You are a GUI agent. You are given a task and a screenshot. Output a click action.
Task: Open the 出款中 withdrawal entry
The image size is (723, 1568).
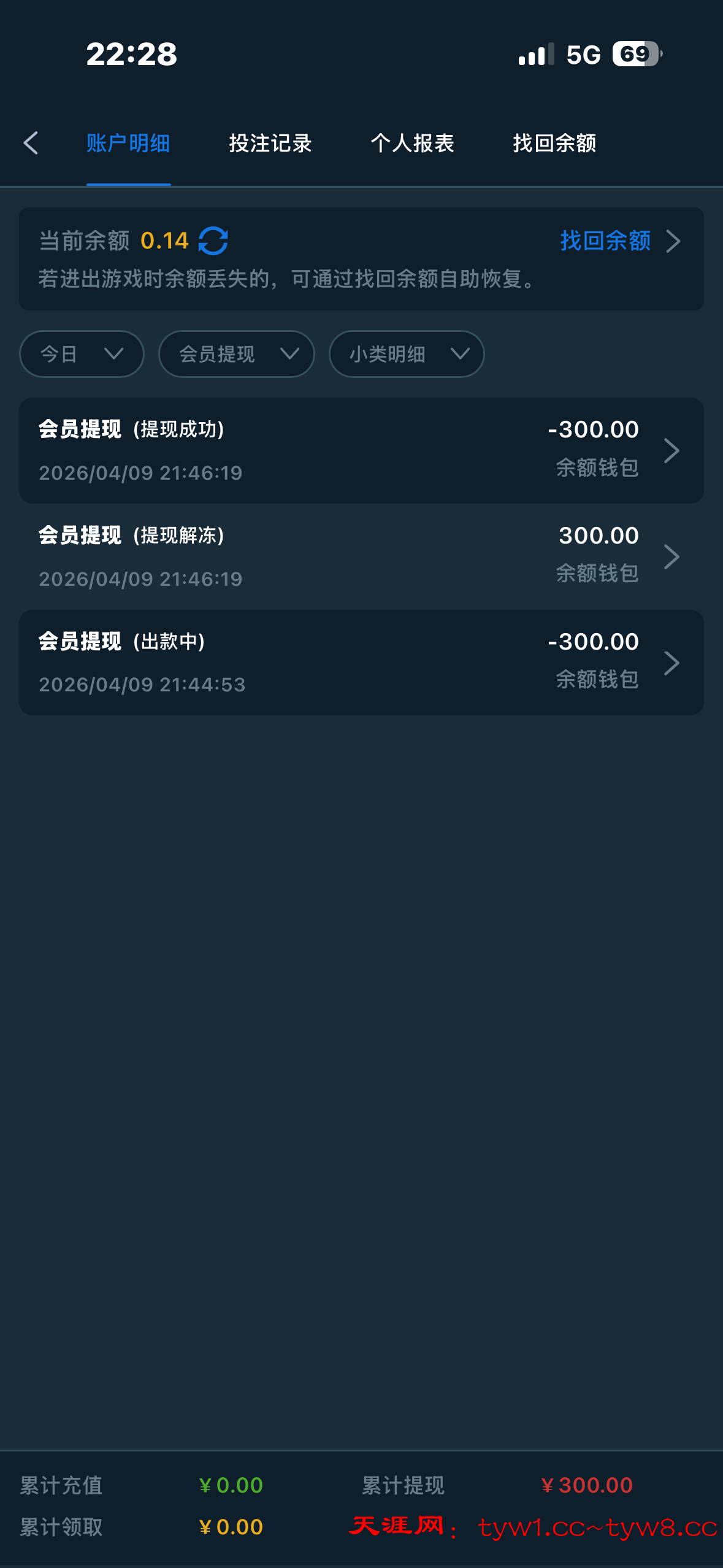point(361,663)
